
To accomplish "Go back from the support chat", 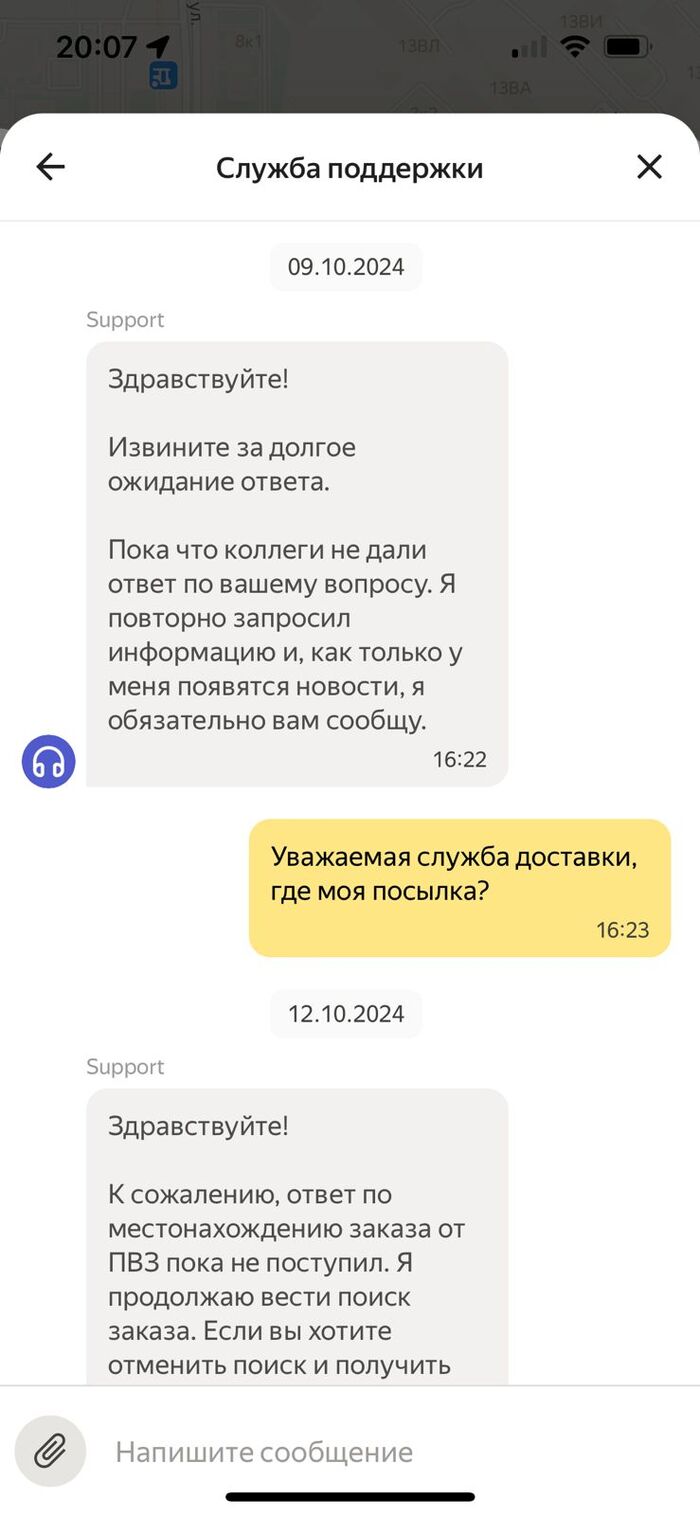I will pos(50,167).
